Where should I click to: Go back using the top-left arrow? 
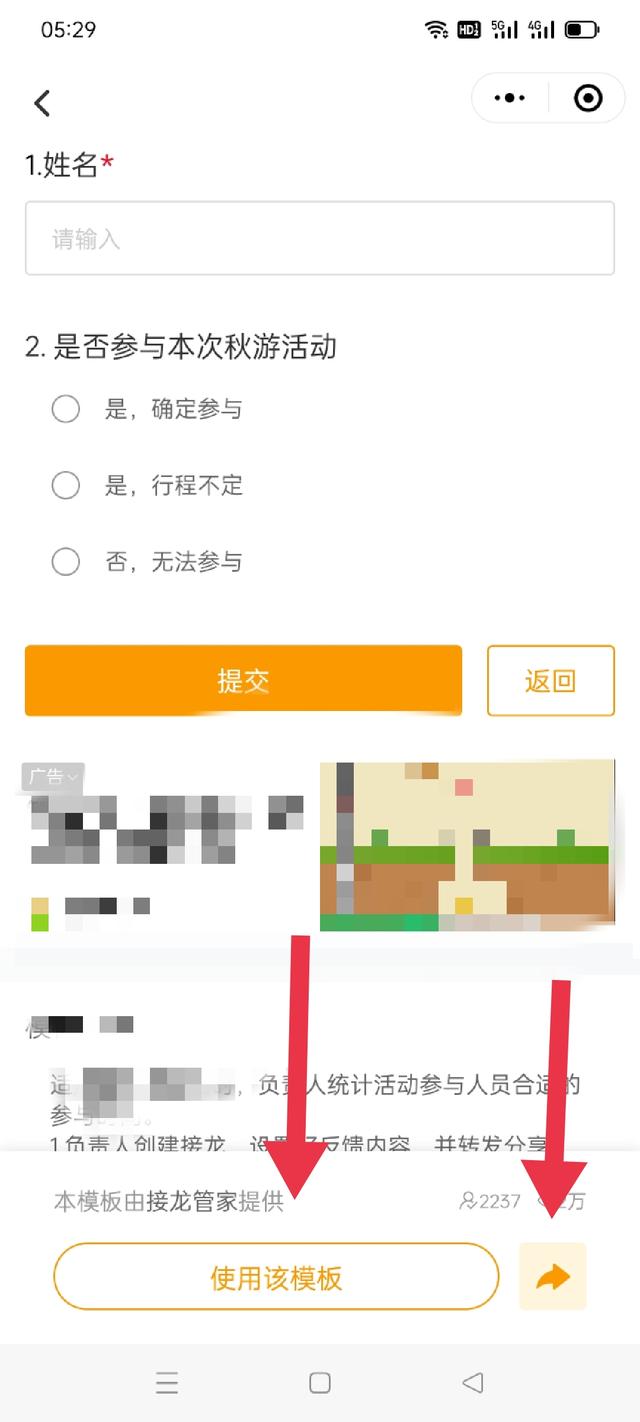(42, 102)
